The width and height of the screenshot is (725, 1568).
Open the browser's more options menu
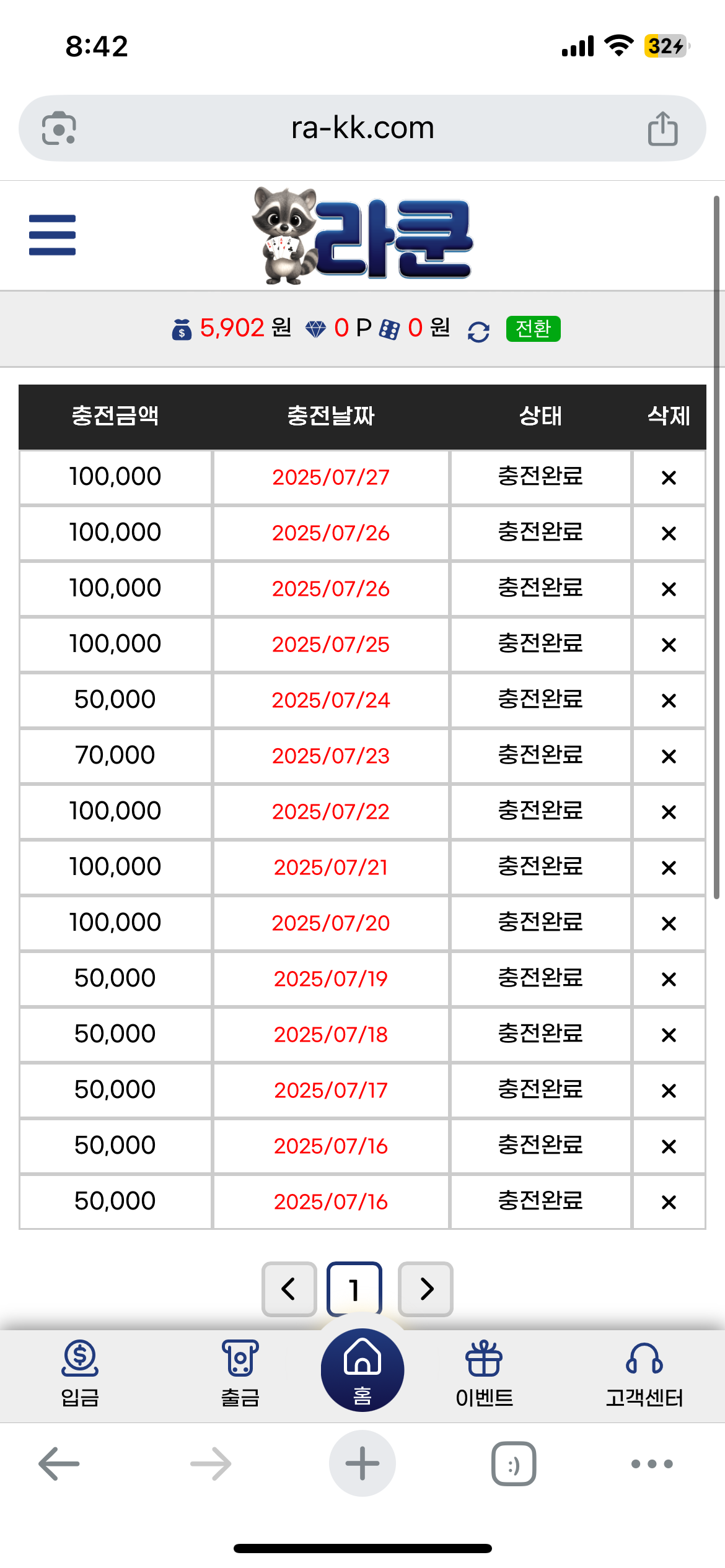click(651, 1464)
